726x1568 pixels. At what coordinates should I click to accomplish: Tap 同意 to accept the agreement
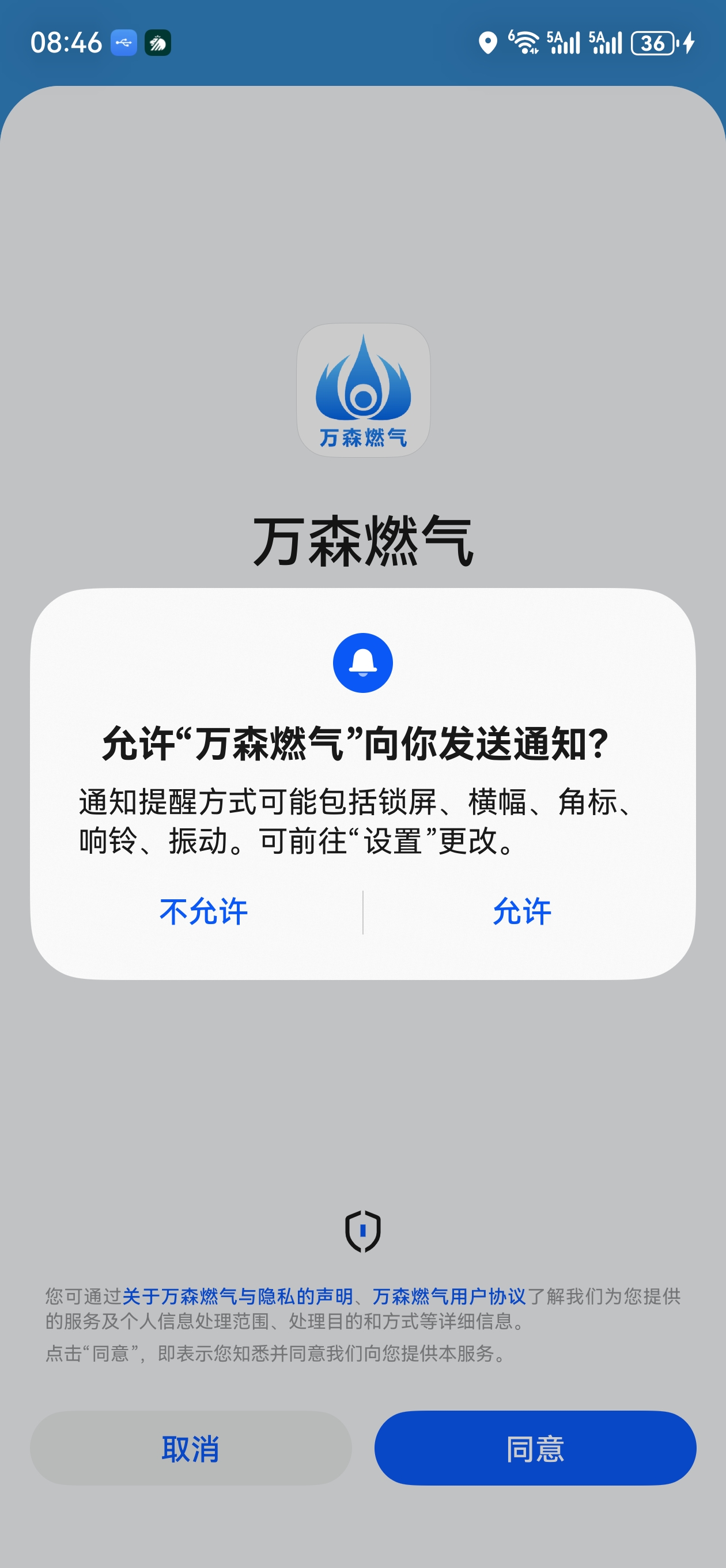tap(535, 1448)
